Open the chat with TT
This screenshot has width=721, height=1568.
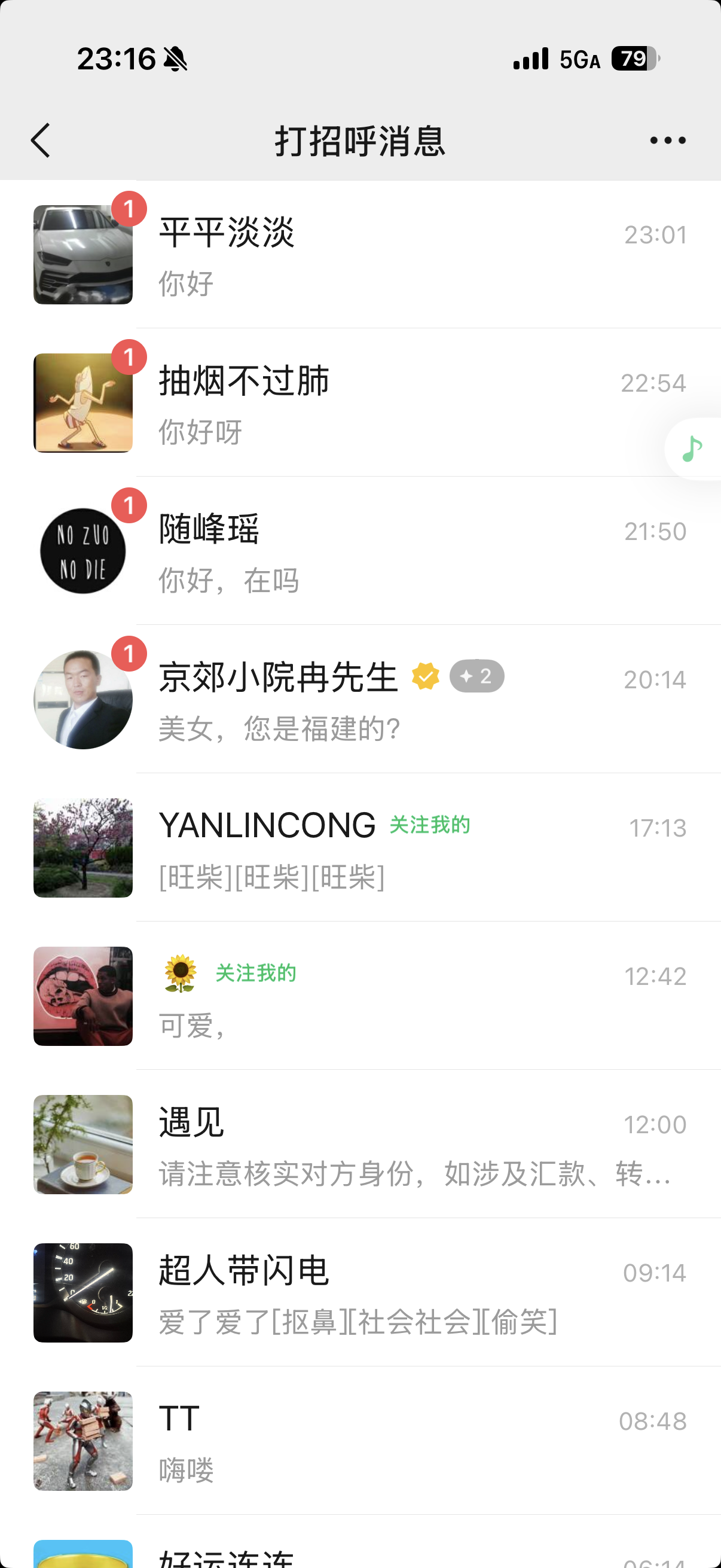coord(389,1442)
